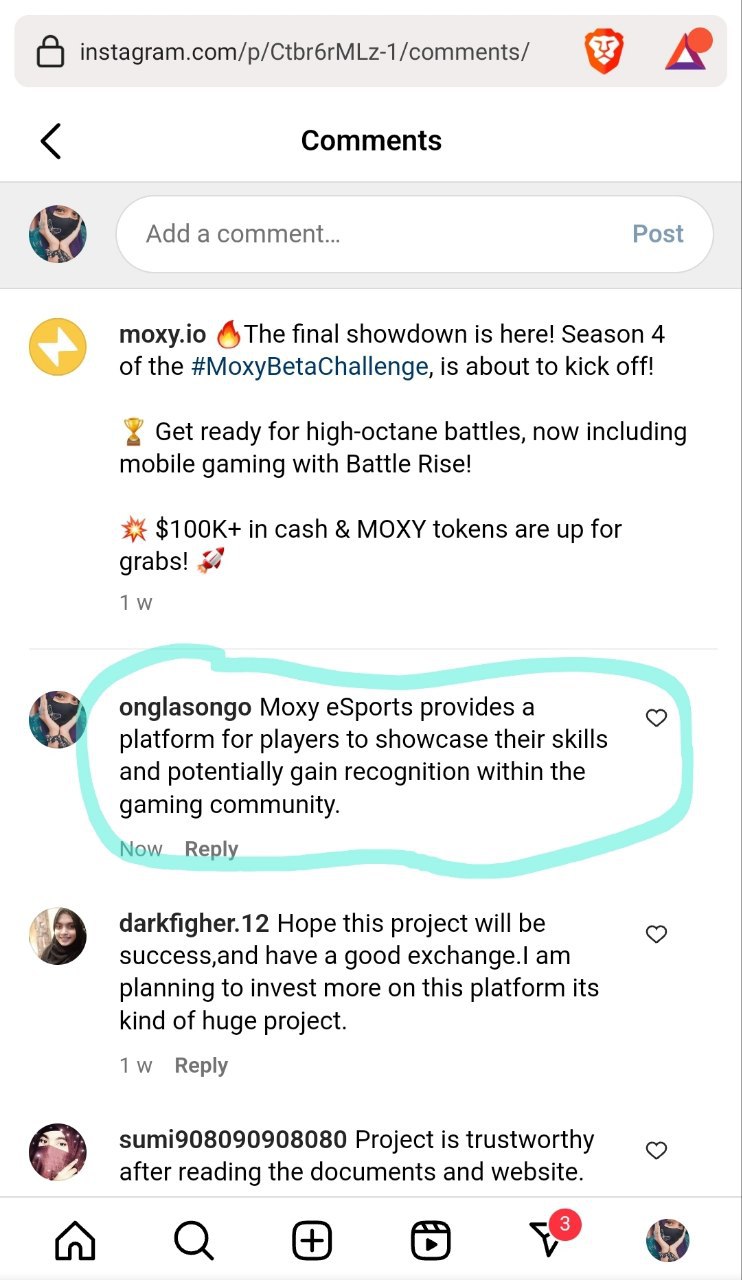Reply to onglasongo's comment
This screenshot has height=1280, width=742.
[x=211, y=849]
